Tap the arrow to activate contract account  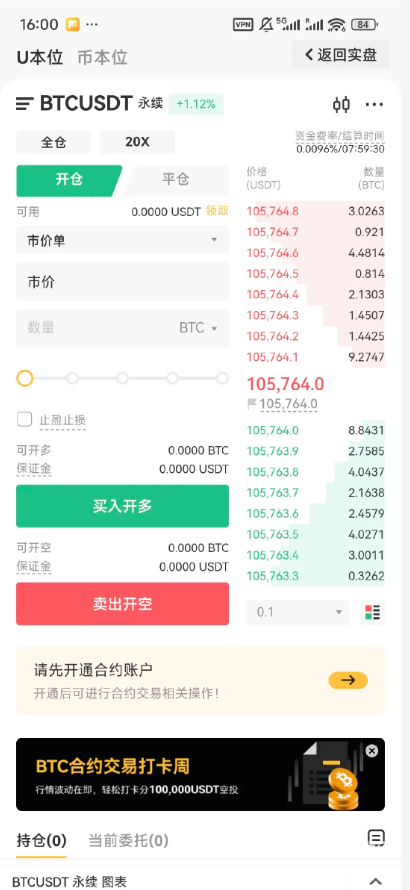(348, 680)
